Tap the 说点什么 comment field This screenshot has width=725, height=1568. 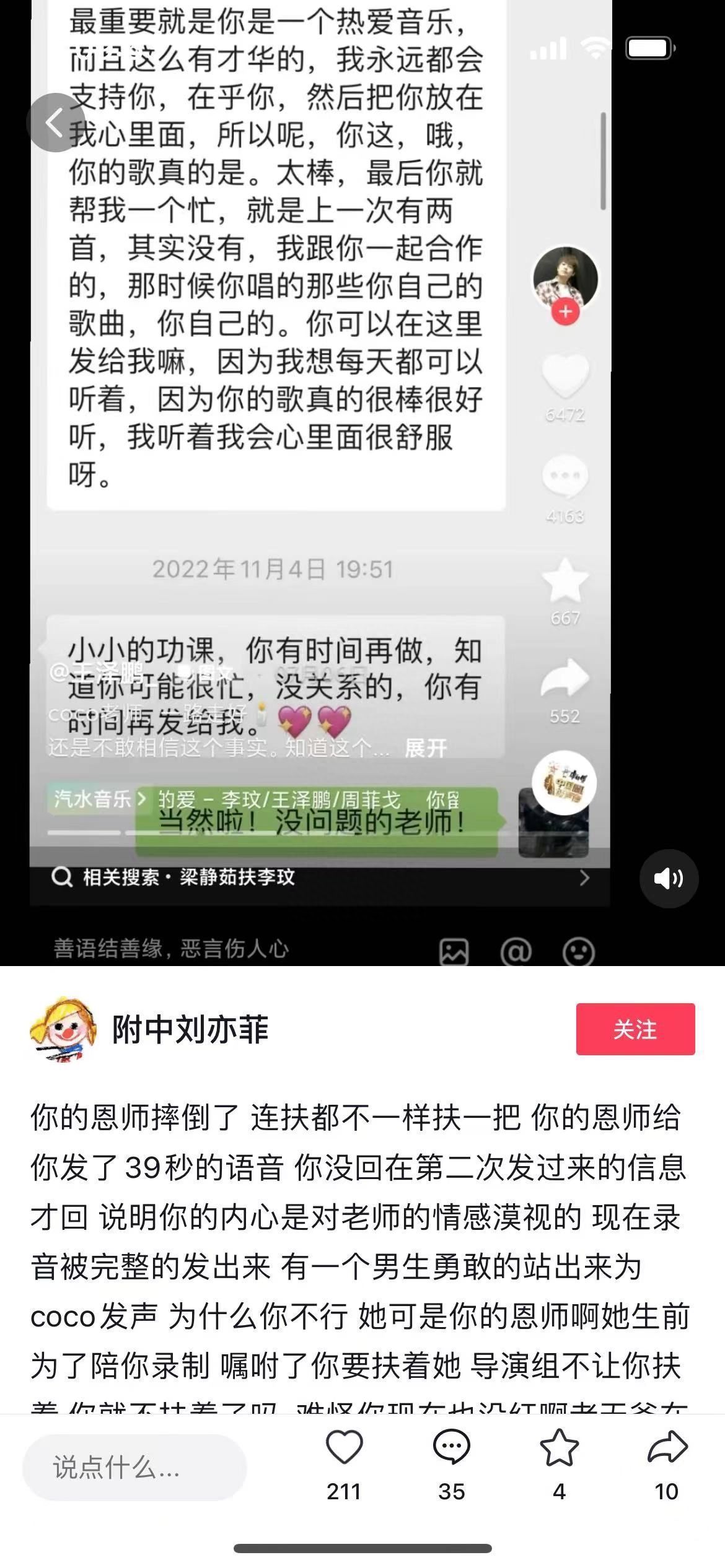(x=134, y=1467)
